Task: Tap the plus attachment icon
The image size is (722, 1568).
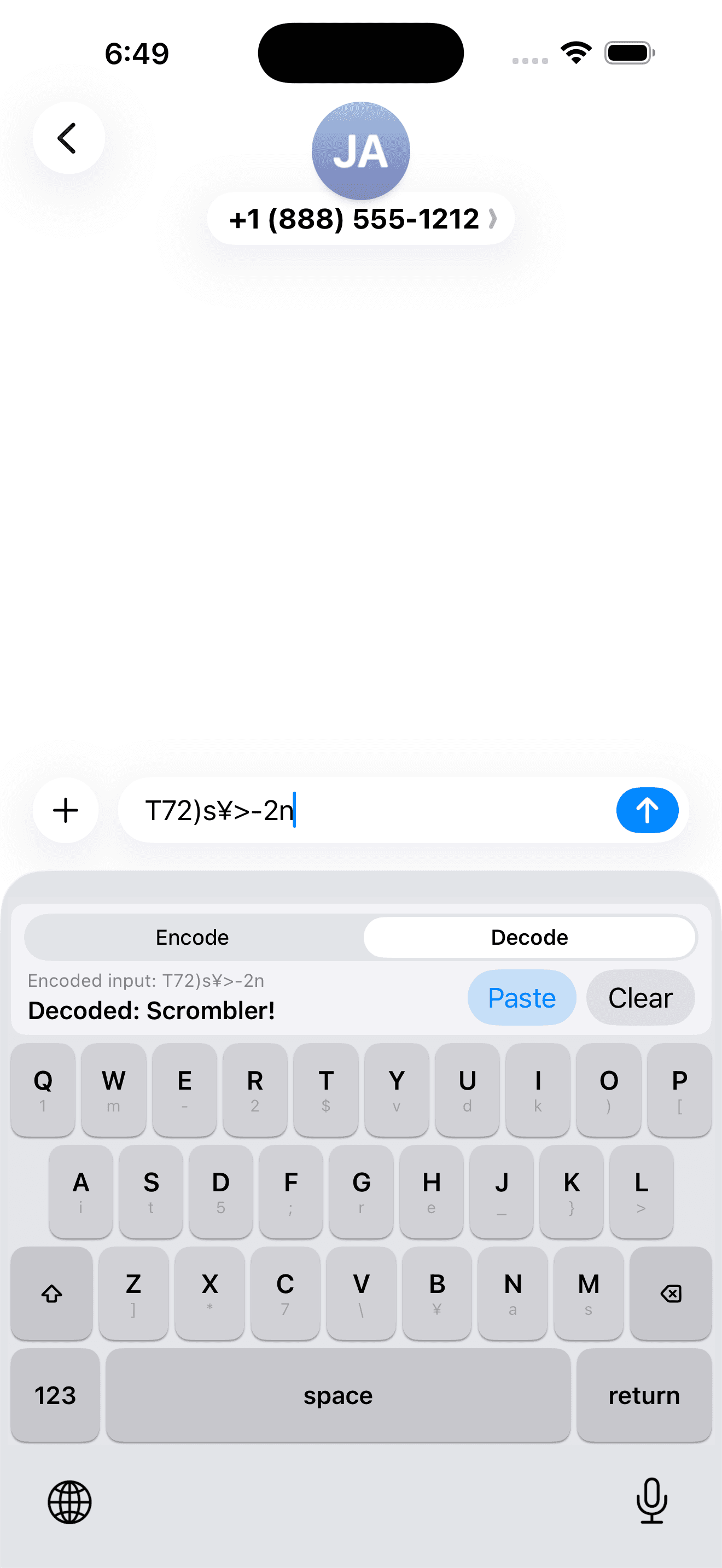Action: tap(65, 810)
